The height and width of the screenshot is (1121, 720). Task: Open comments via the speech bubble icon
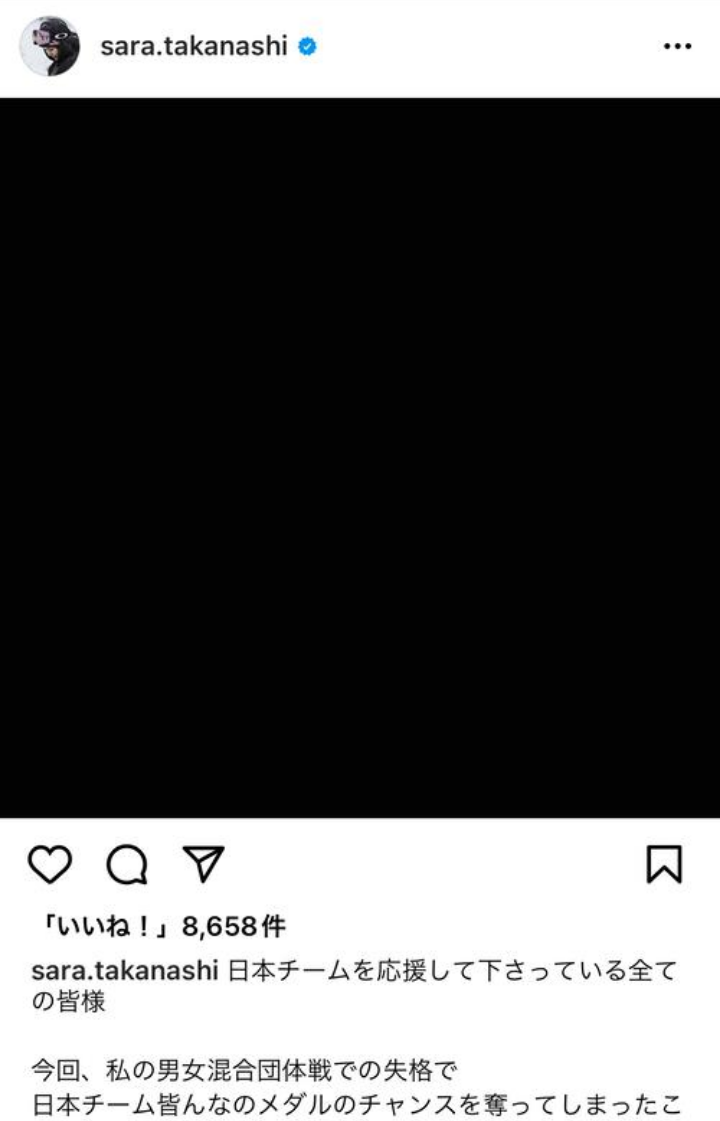tap(127, 865)
